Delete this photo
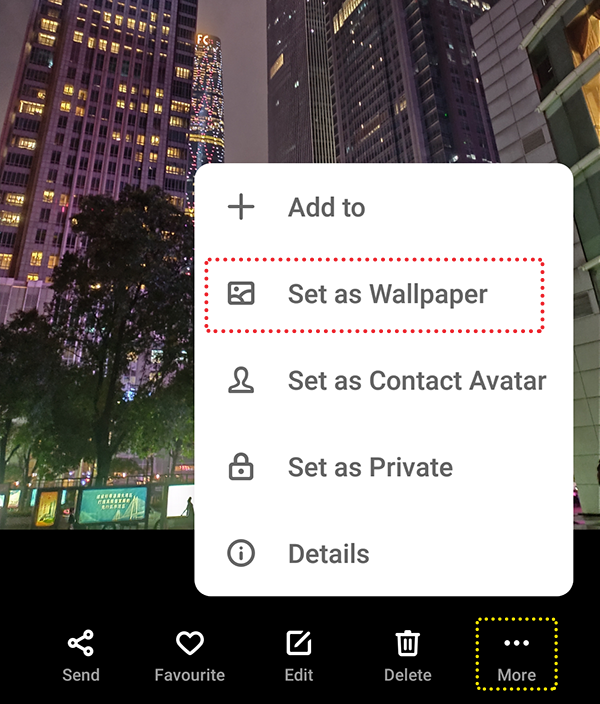Screen dimensions: 600x704 tap(407, 656)
